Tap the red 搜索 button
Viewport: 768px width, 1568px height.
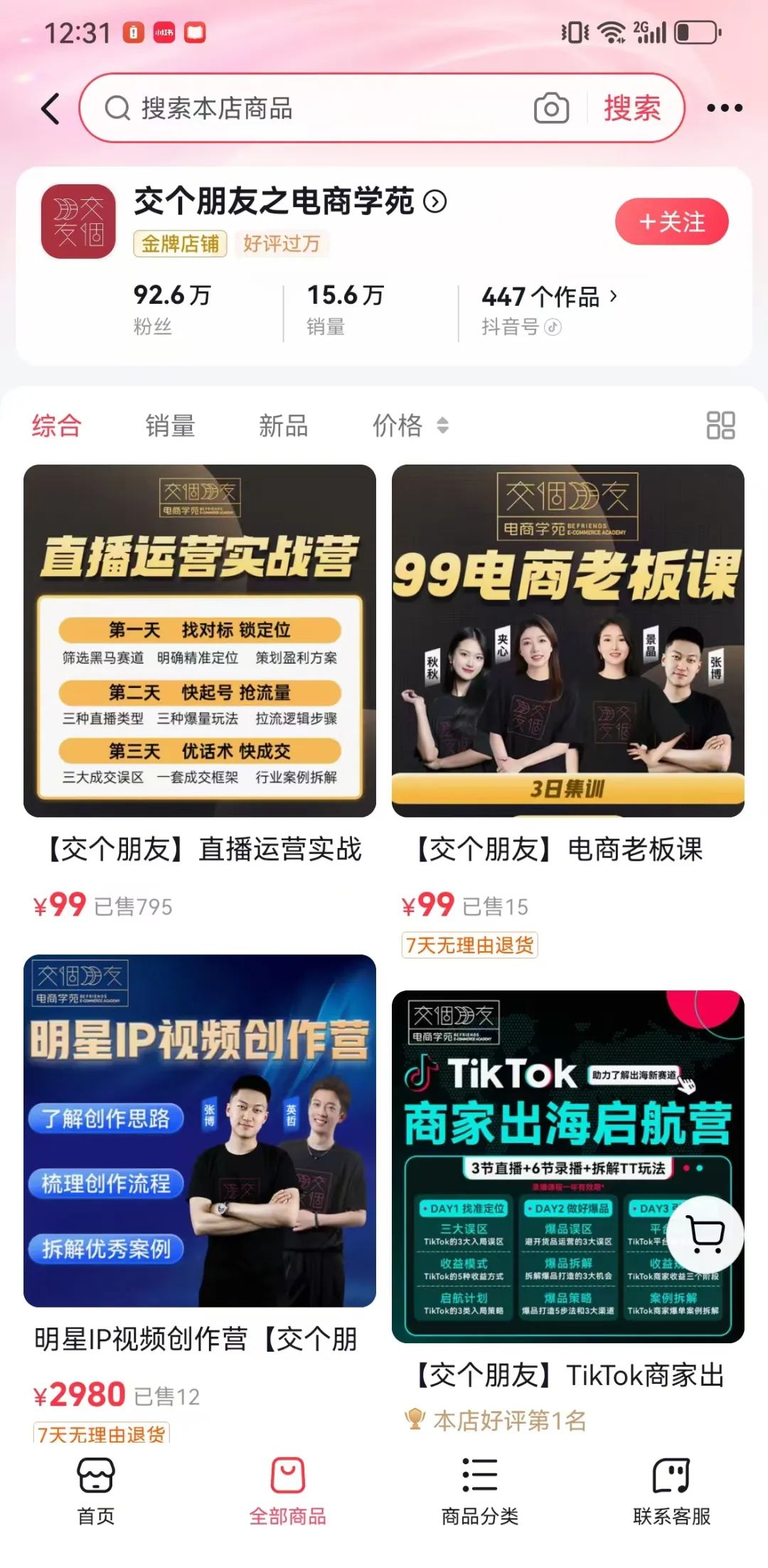[632, 109]
